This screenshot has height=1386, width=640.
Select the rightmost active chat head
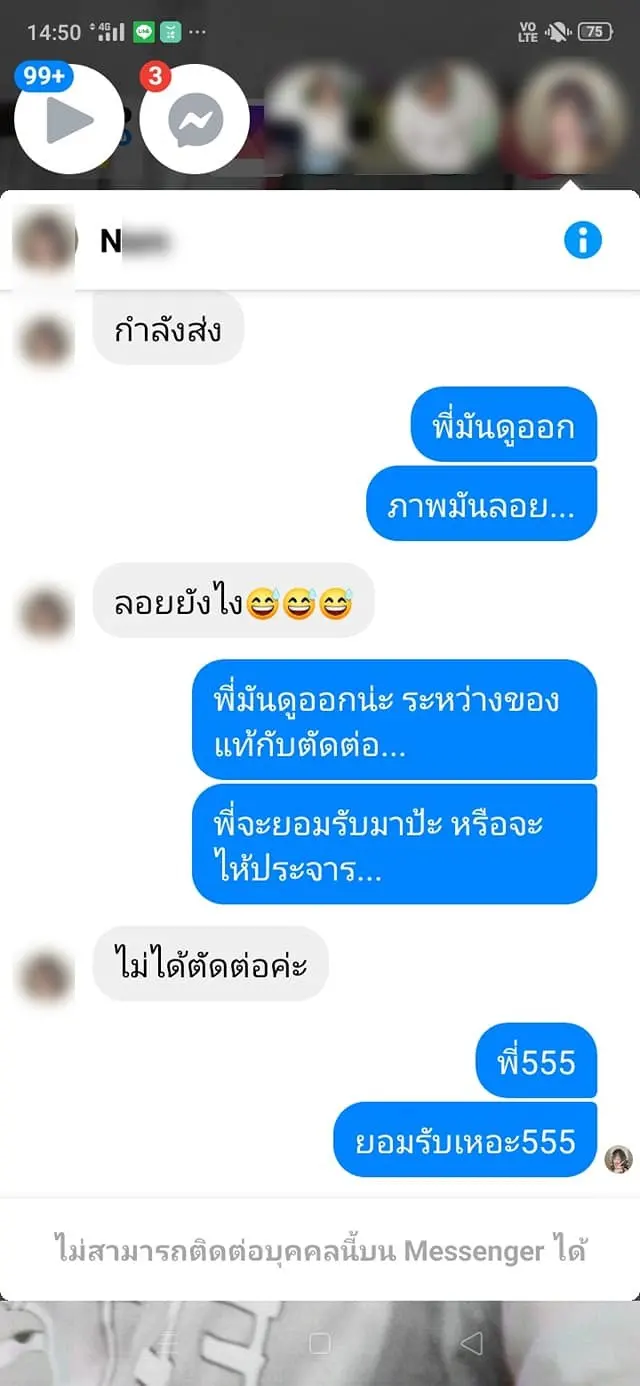click(x=571, y=120)
